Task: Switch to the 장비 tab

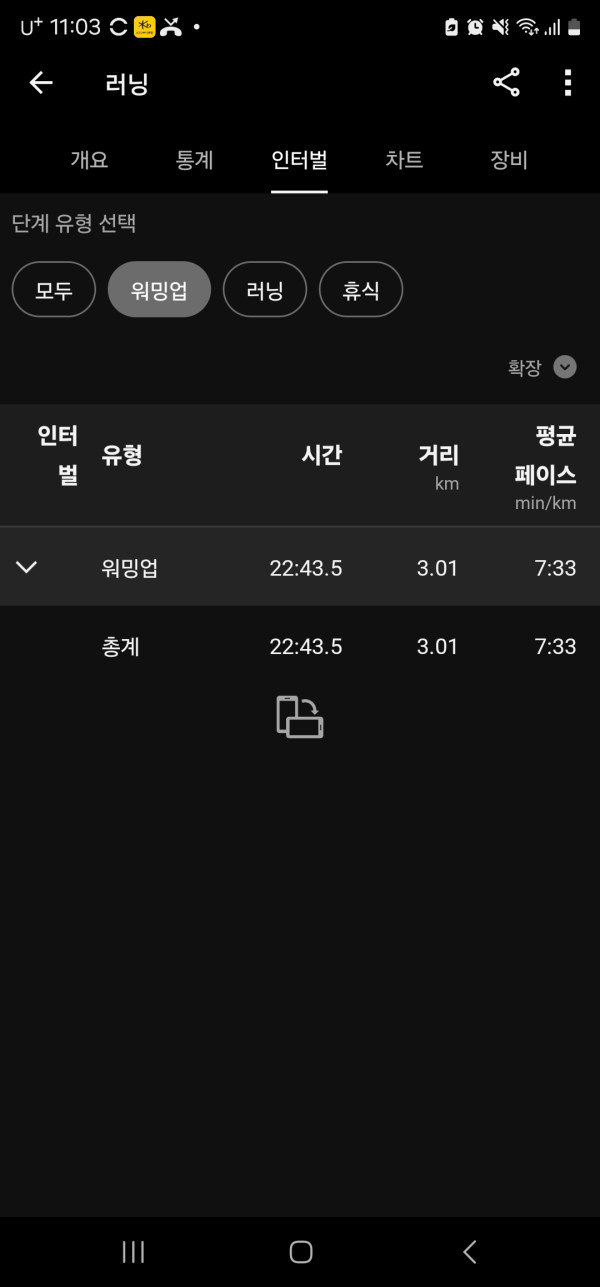Action: point(508,160)
